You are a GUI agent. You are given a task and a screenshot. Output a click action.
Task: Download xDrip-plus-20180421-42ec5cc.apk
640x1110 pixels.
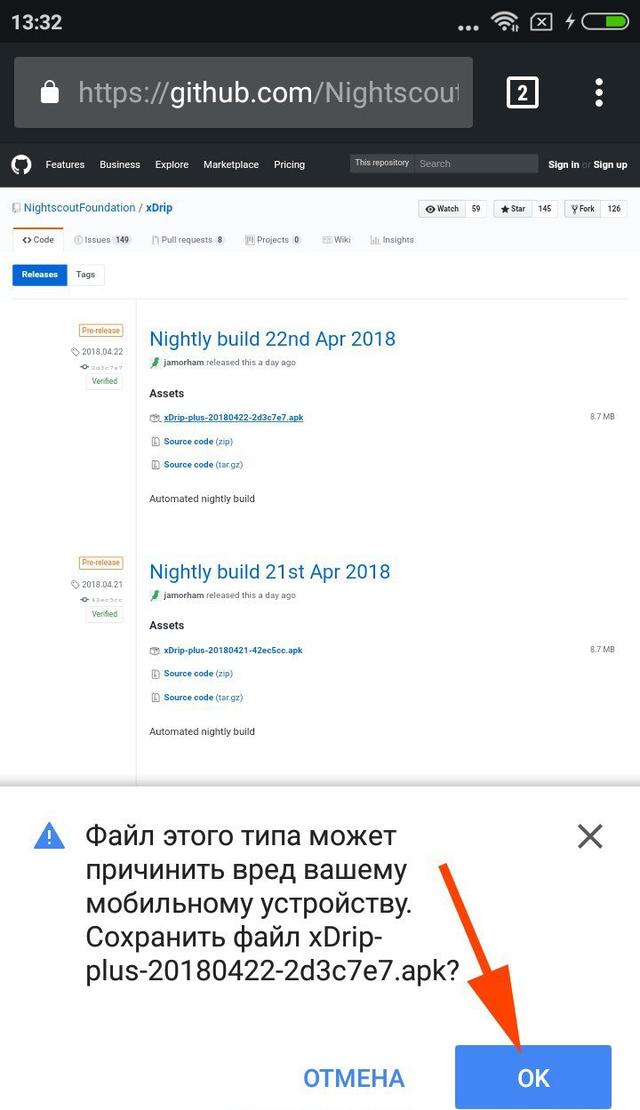(233, 650)
